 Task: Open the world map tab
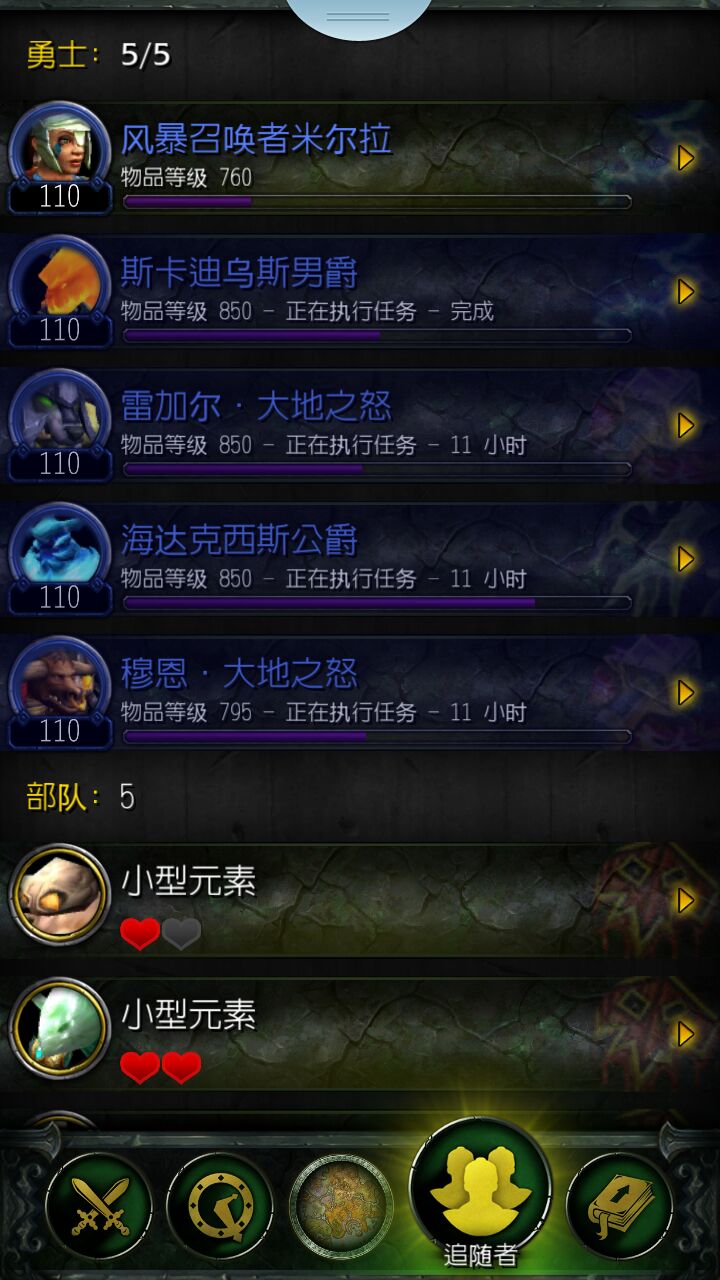[x=341, y=1205]
